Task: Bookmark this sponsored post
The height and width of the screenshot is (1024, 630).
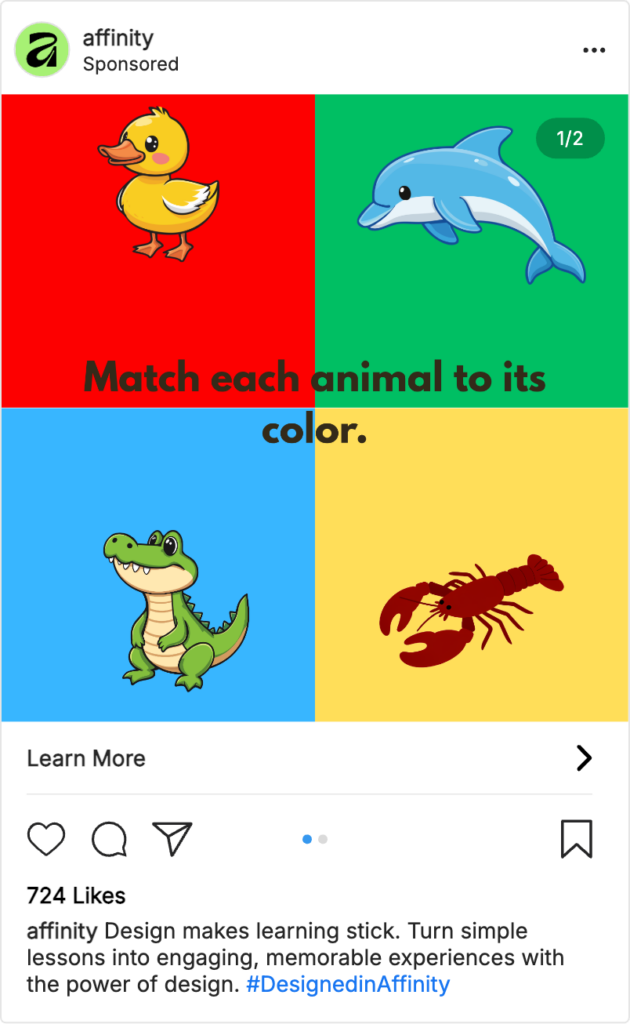Action: 576,839
